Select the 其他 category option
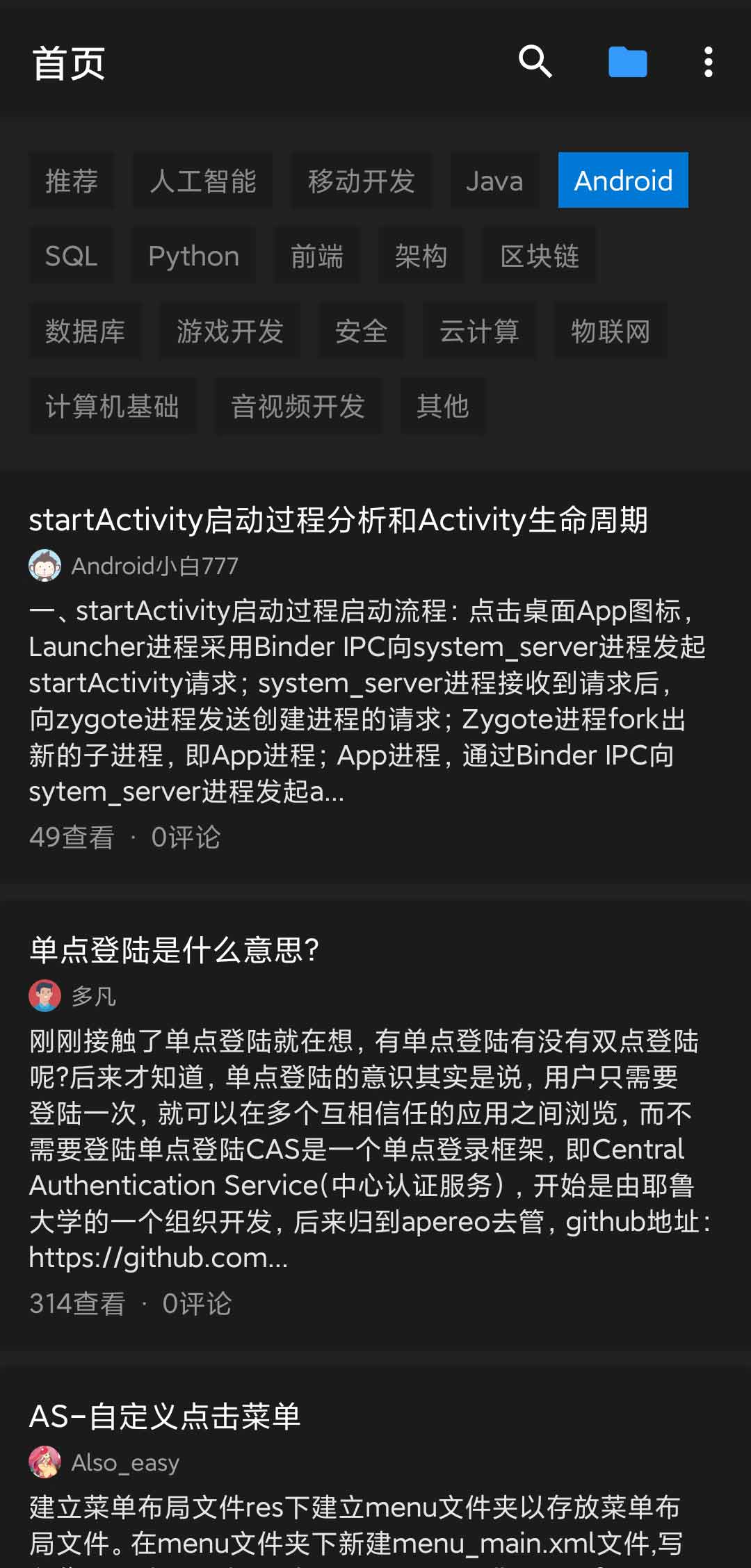Viewport: 751px width, 1568px height. coord(443,408)
